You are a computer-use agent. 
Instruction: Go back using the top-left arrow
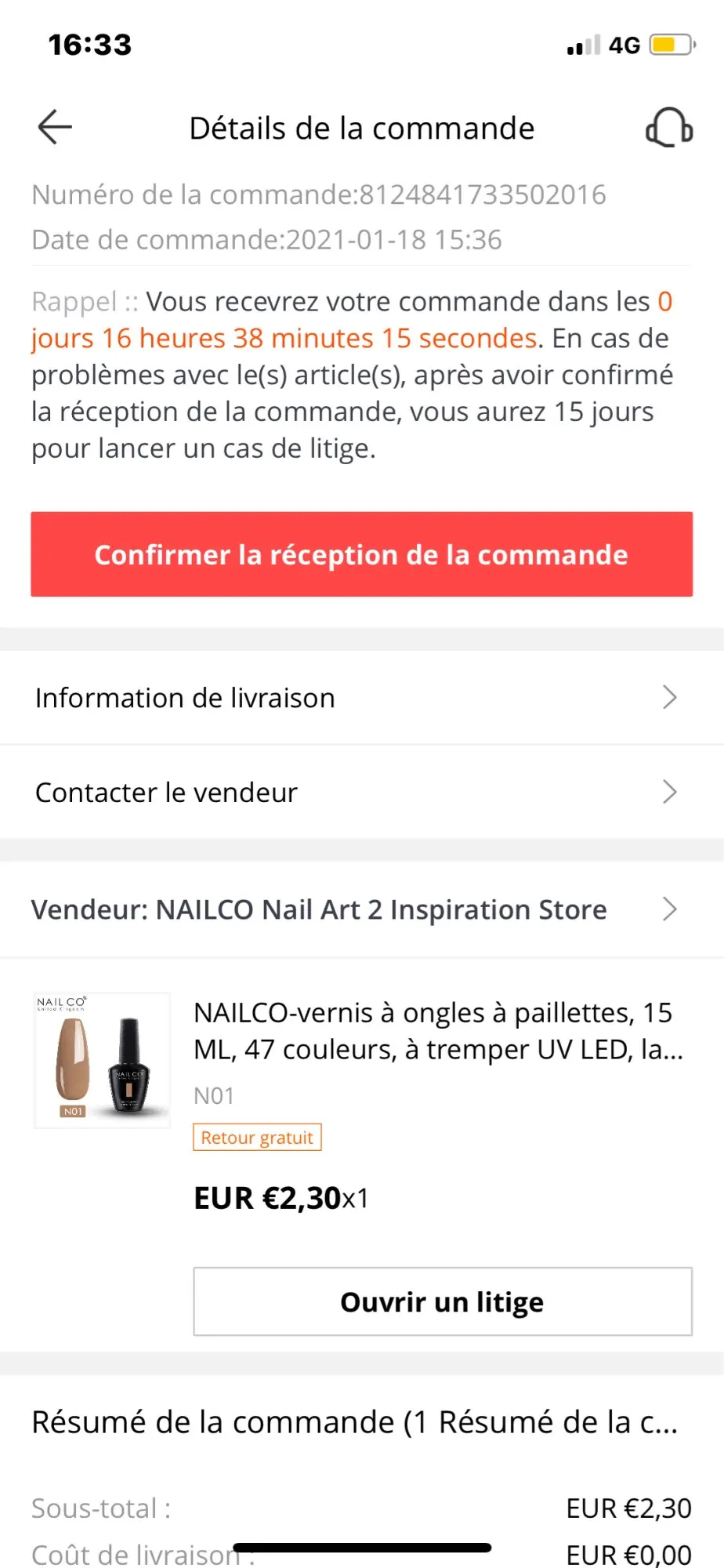[x=55, y=127]
